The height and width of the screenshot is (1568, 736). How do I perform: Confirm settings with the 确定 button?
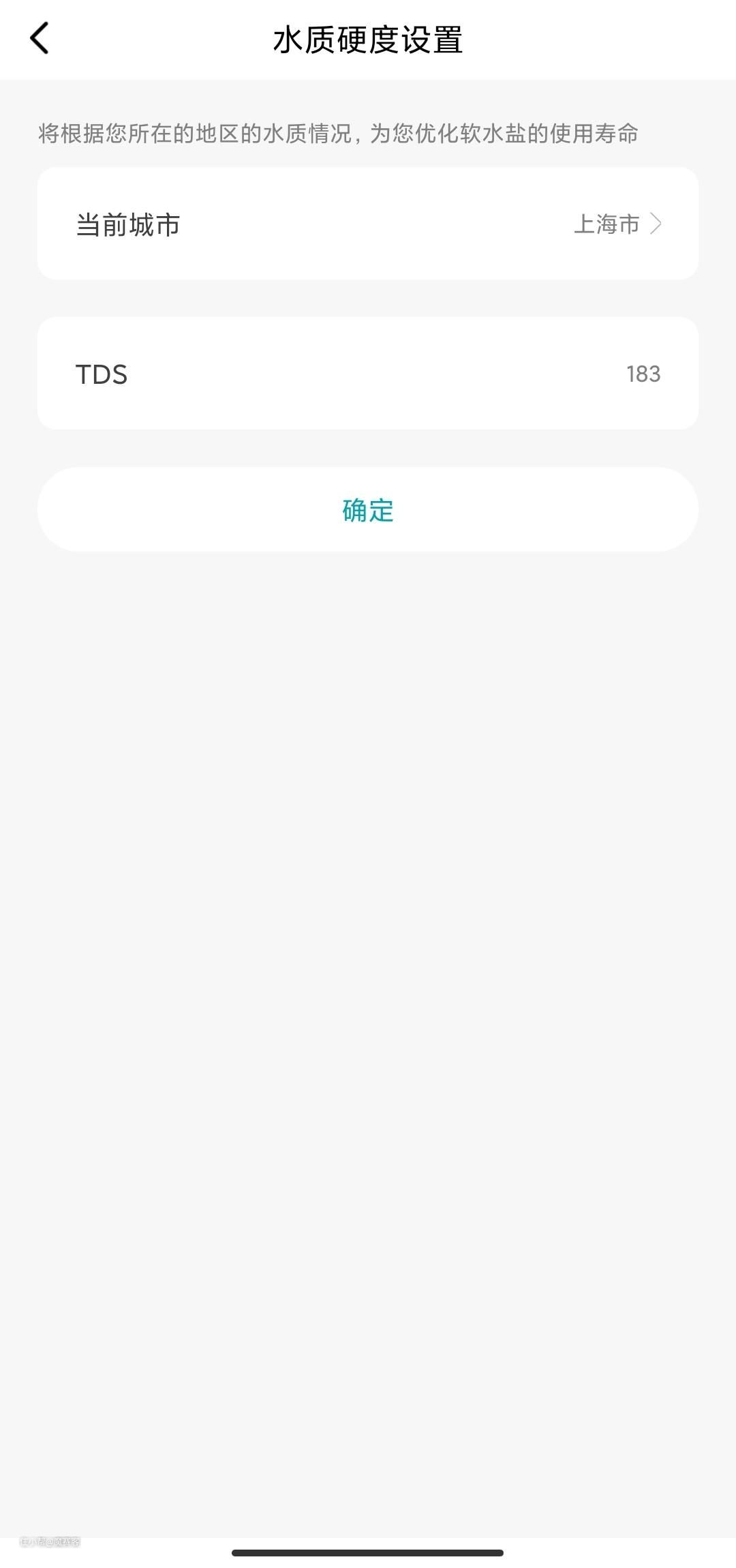(x=368, y=510)
